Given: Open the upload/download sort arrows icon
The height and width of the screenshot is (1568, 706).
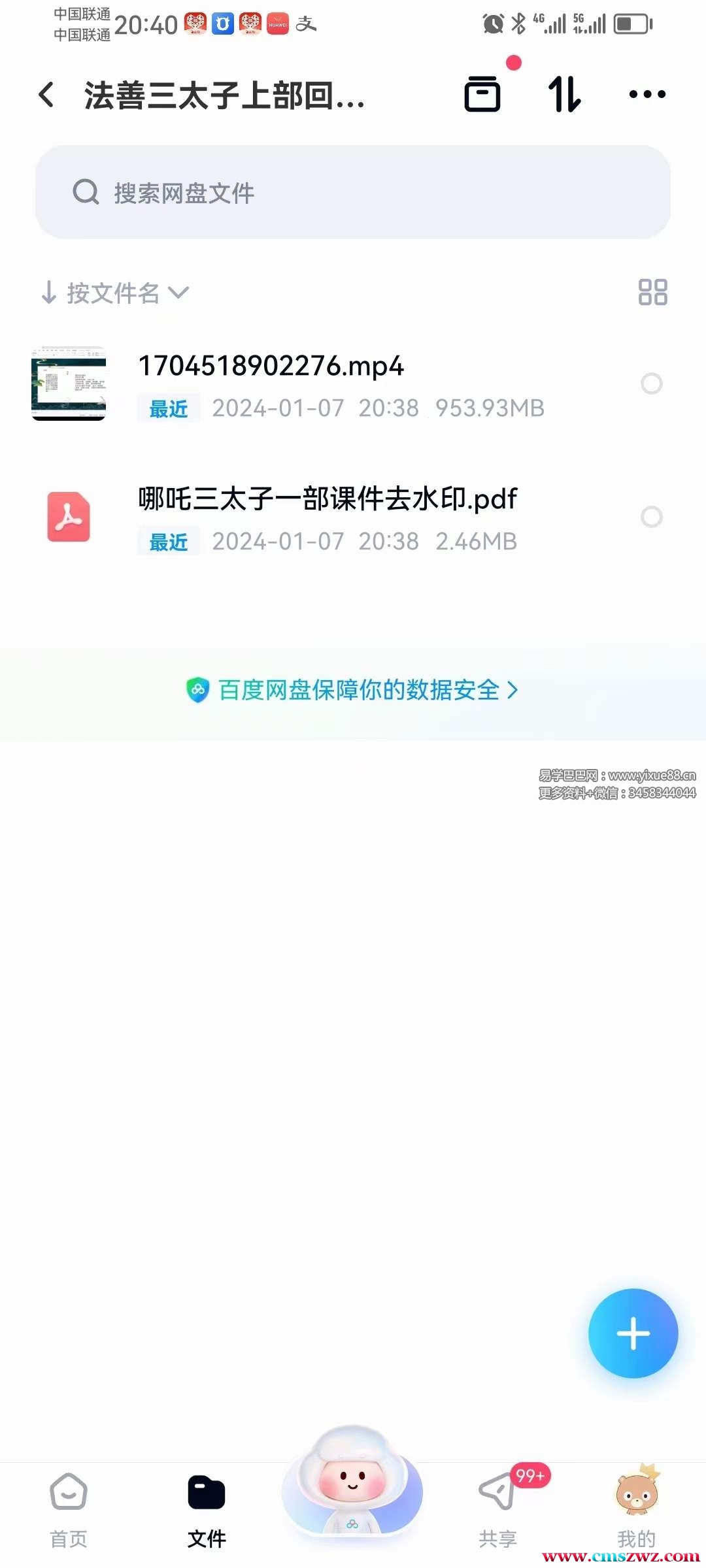Looking at the screenshot, I should (x=564, y=94).
